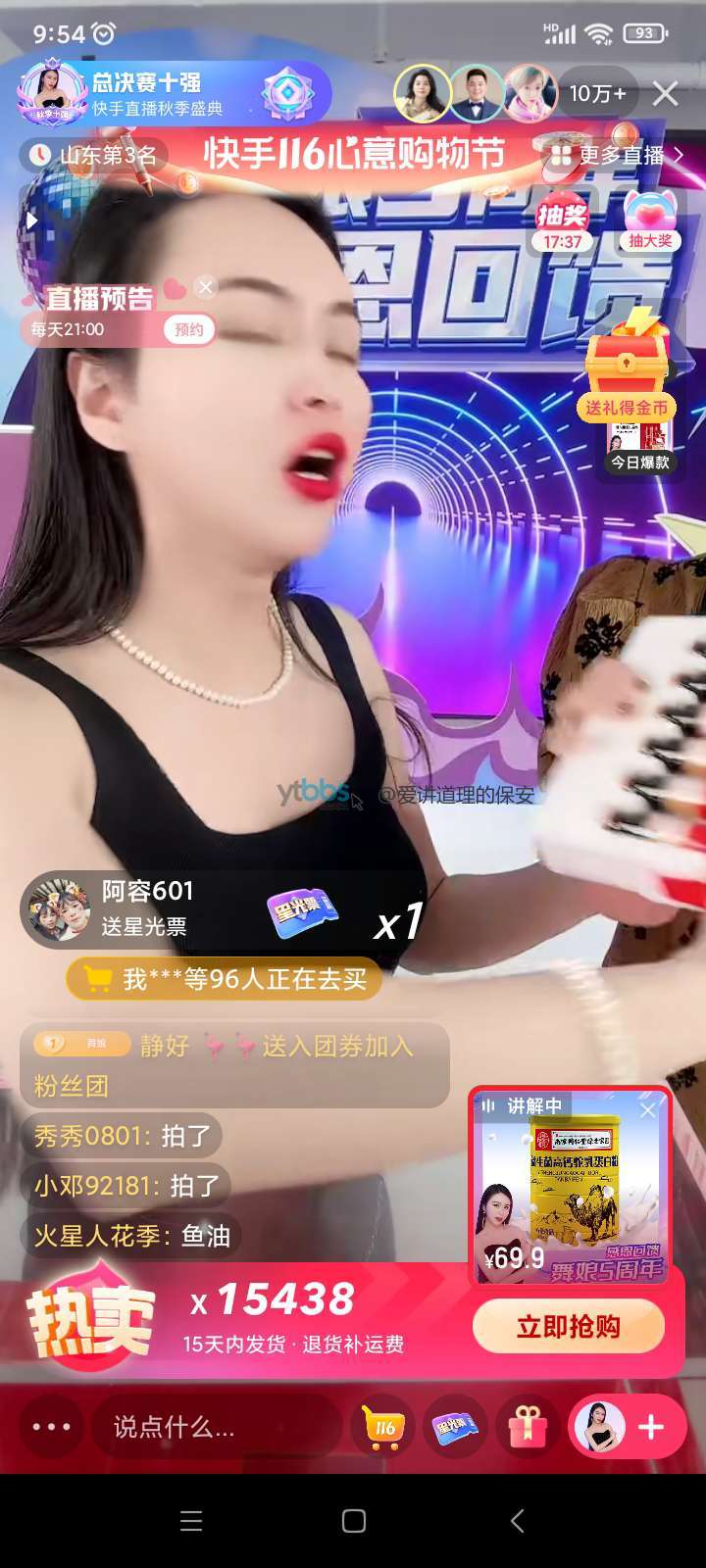Open the three-dot more options menu
Image resolution: width=706 pixels, height=1568 pixels.
pos(51,1427)
